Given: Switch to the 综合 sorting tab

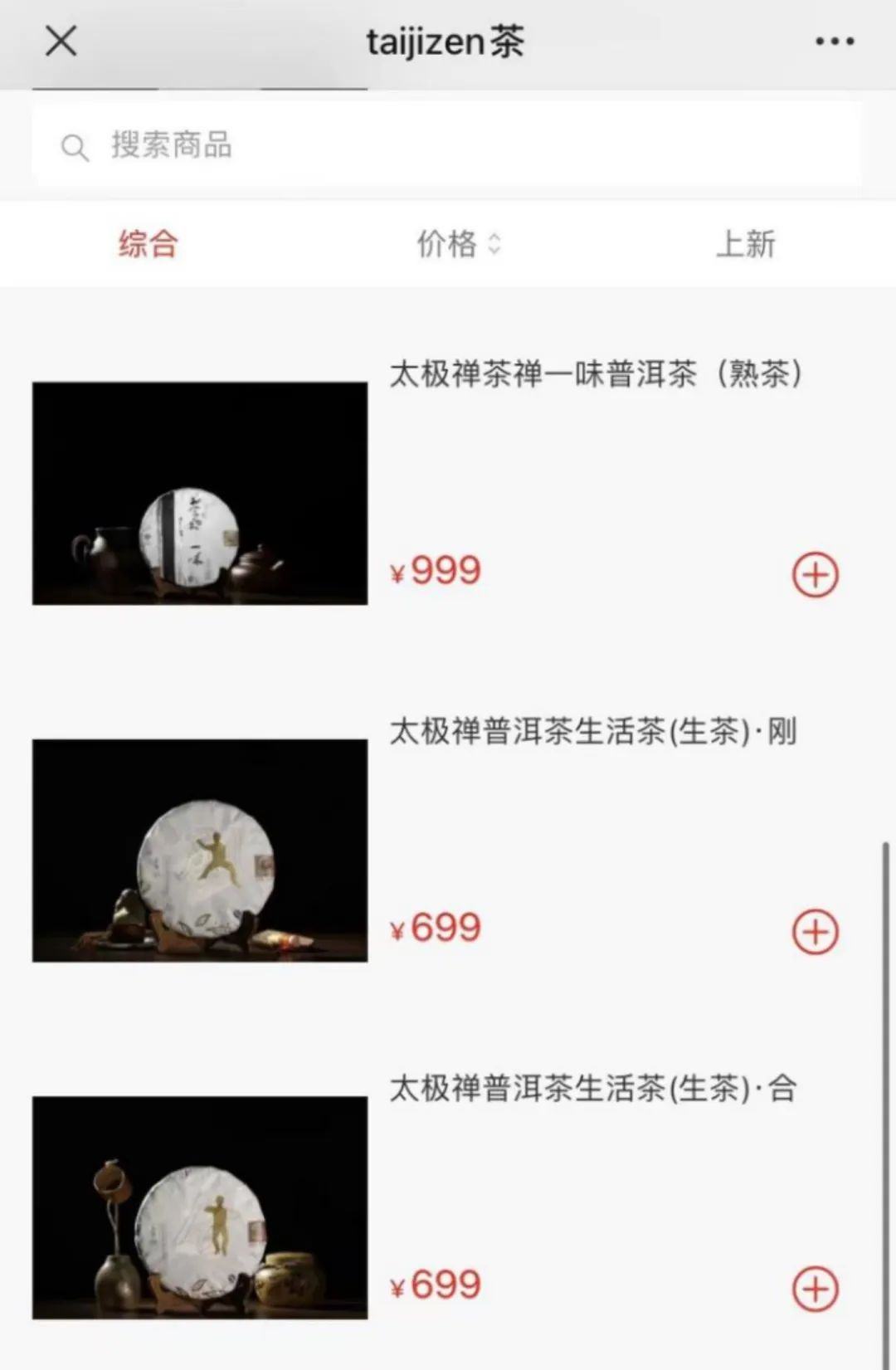Looking at the screenshot, I should (148, 244).
